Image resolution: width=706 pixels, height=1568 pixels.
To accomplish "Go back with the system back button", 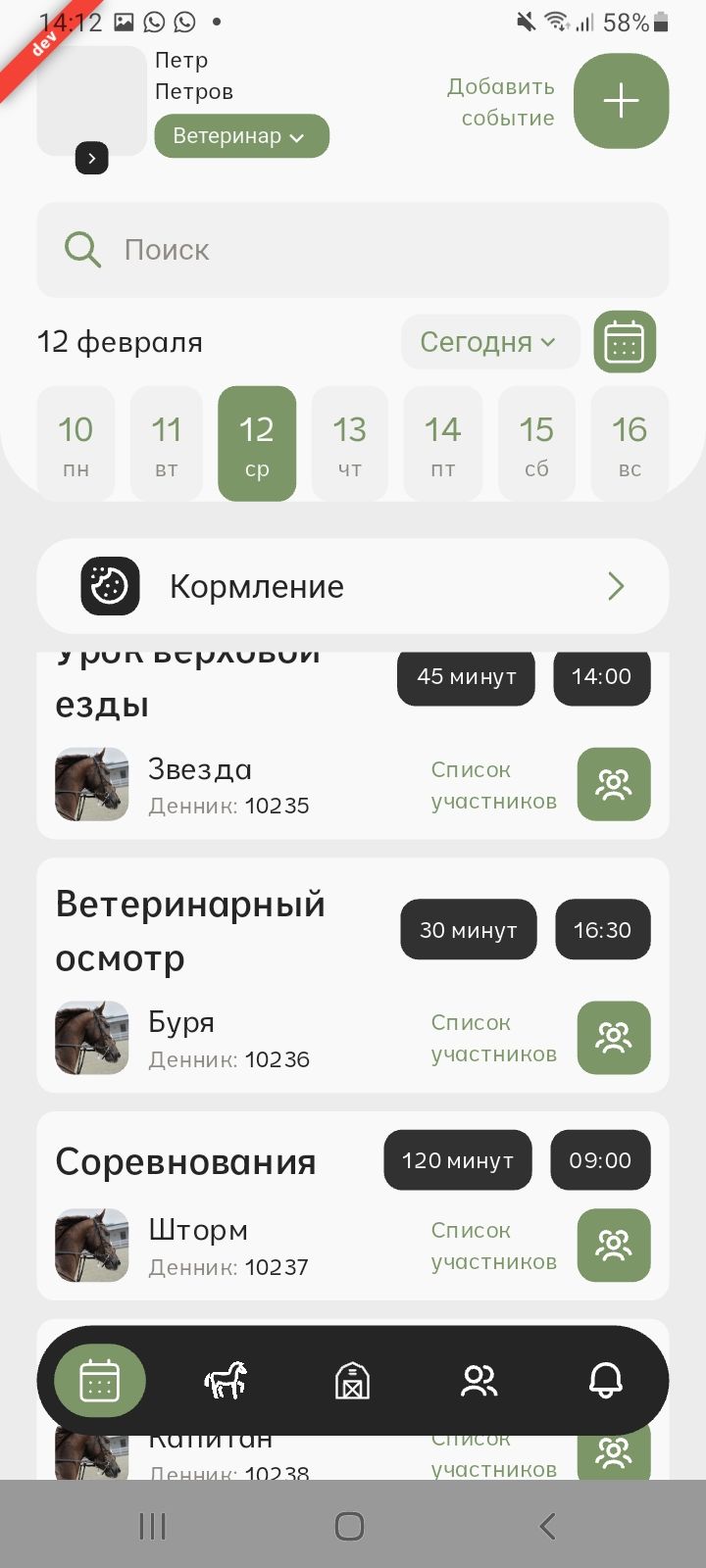I will click(x=547, y=1525).
